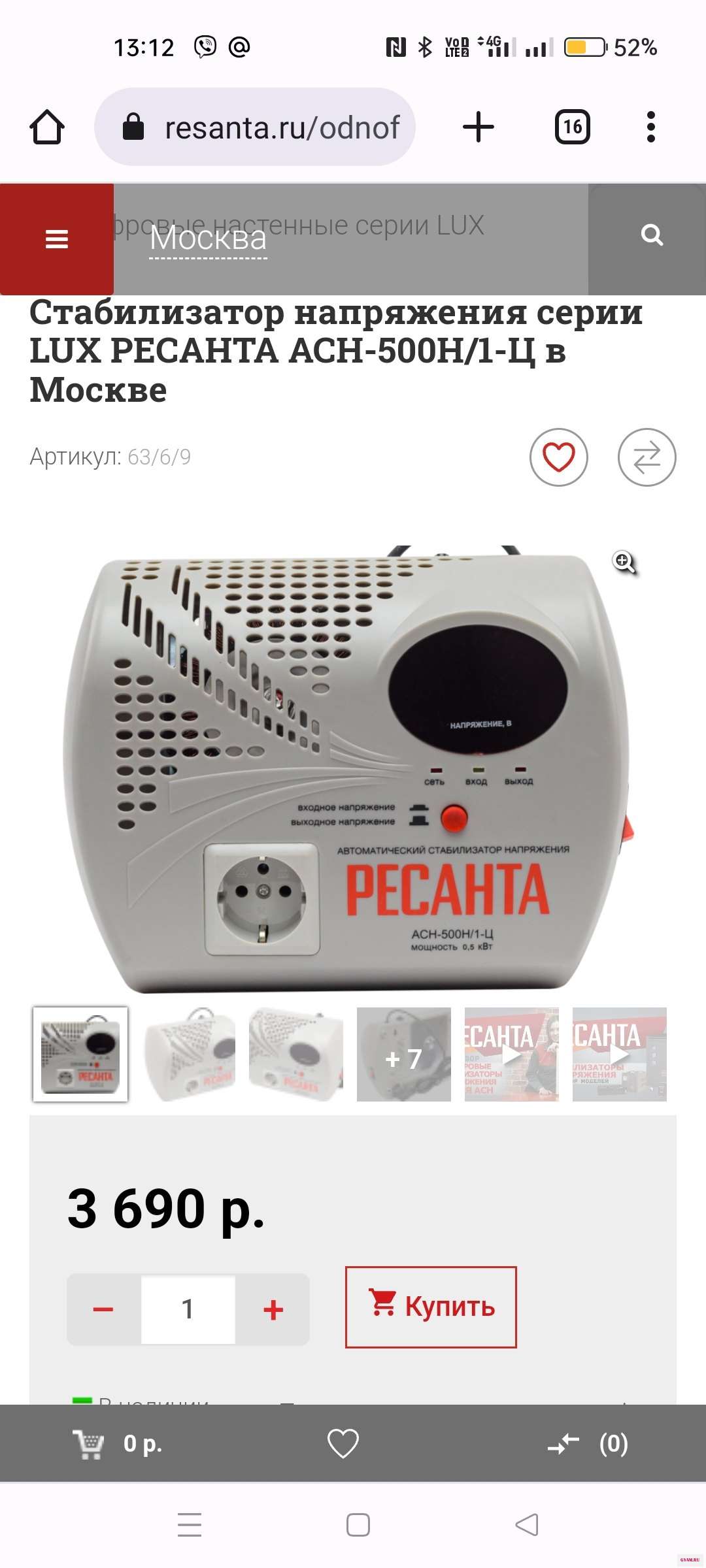Screen dimensions: 706x1568
Task: Open the cart showing 0 р.
Action: [118, 1444]
